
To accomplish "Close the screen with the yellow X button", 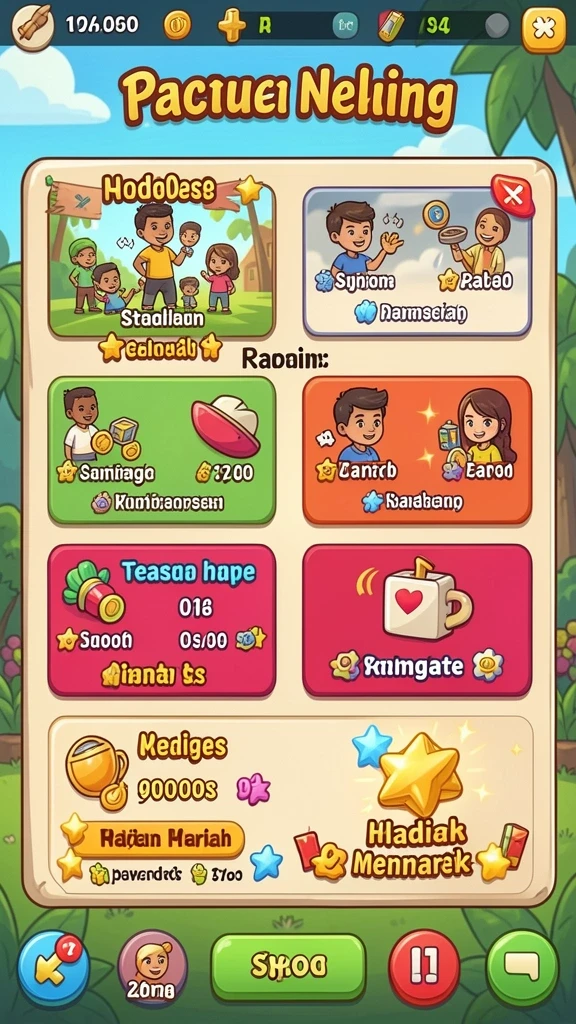I will tap(543, 29).
